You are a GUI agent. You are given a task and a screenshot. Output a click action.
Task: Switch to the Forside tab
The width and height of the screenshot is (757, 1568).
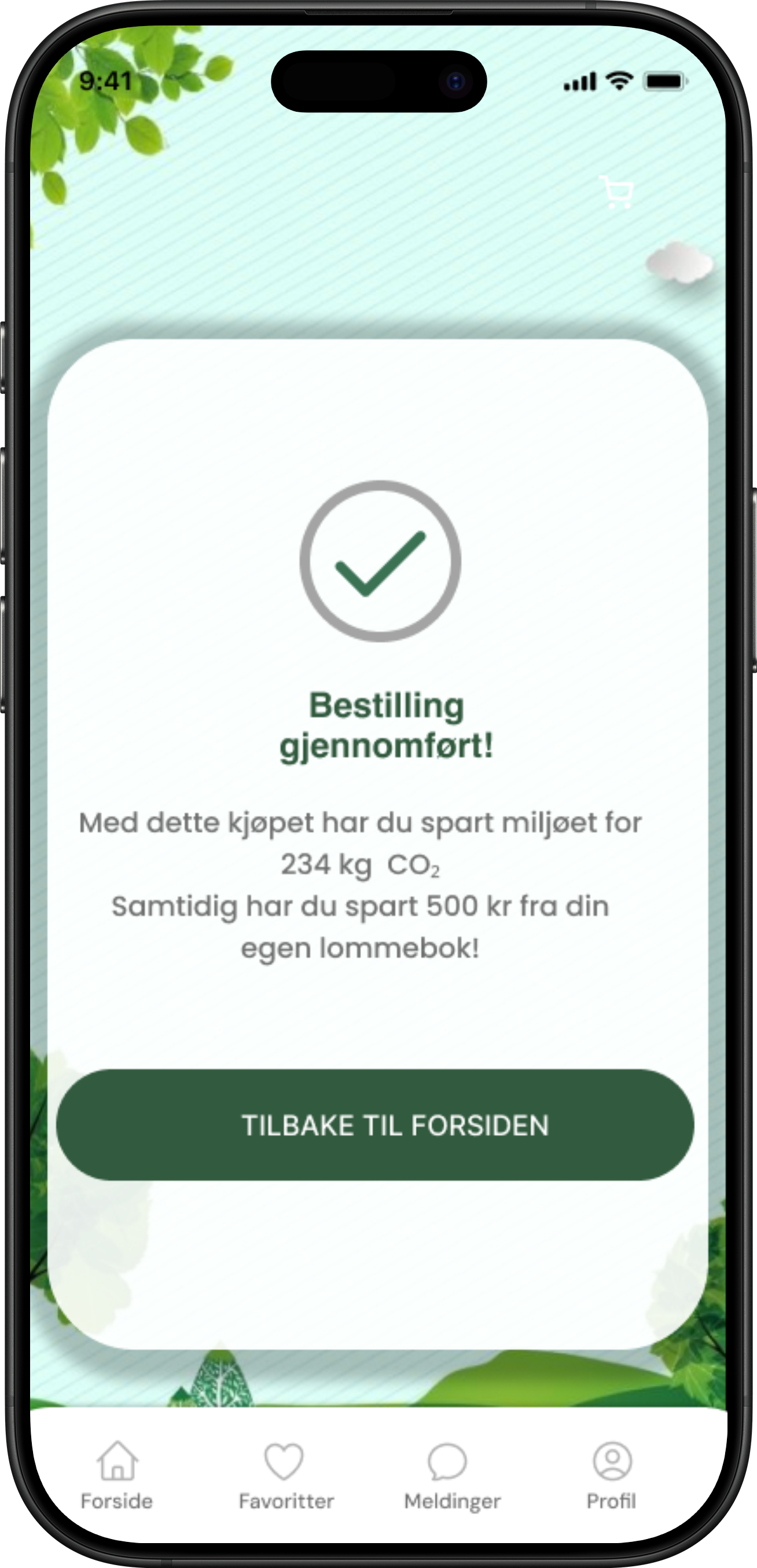[x=117, y=1475]
